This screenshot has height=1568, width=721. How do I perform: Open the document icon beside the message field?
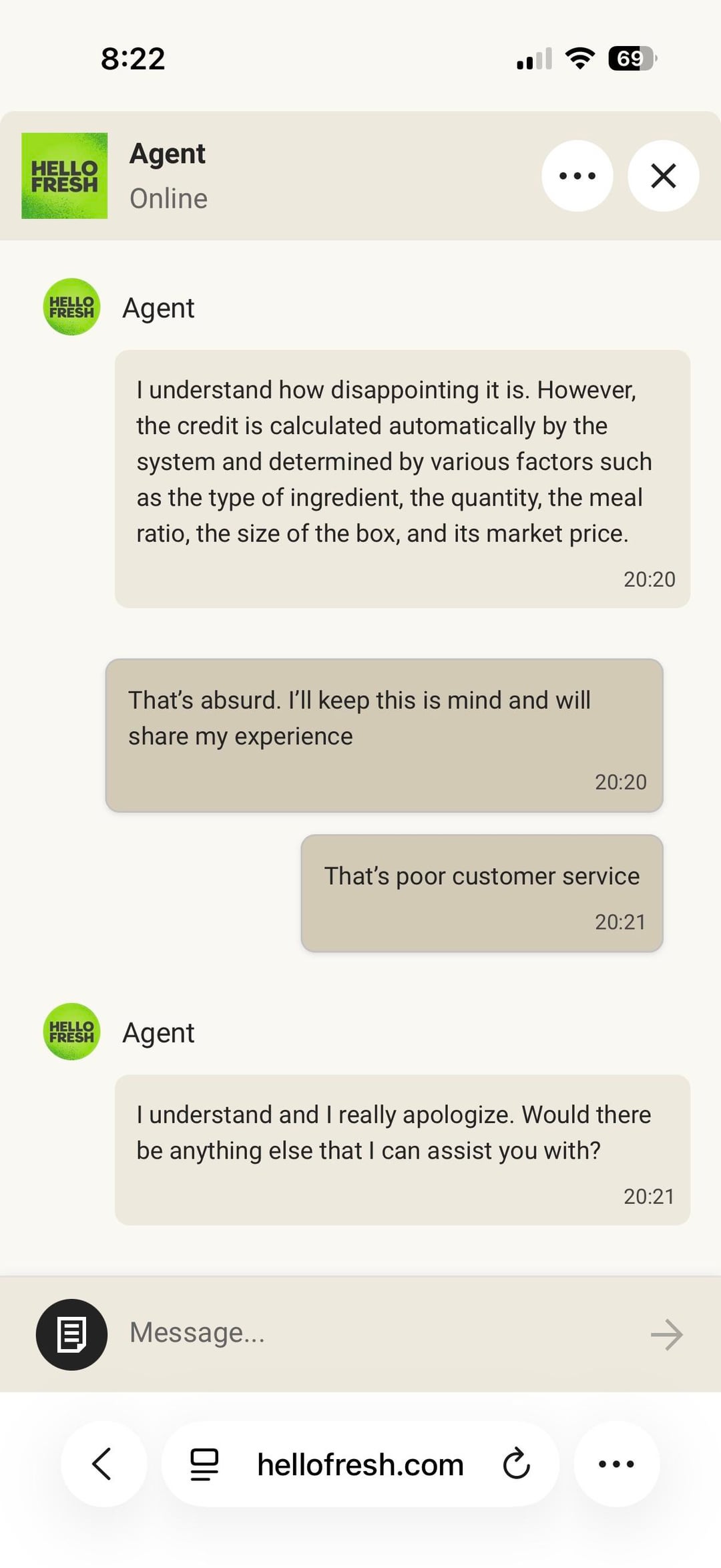[71, 1334]
